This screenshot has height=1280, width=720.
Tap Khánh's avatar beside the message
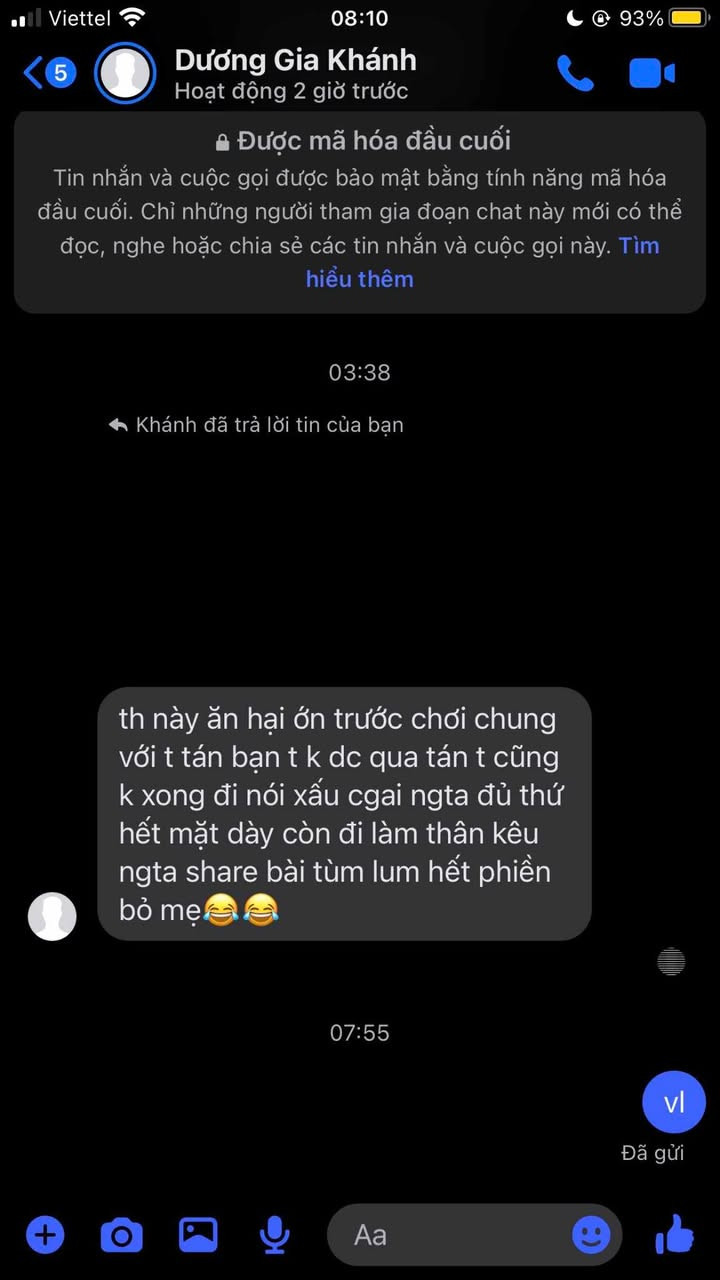tap(52, 916)
